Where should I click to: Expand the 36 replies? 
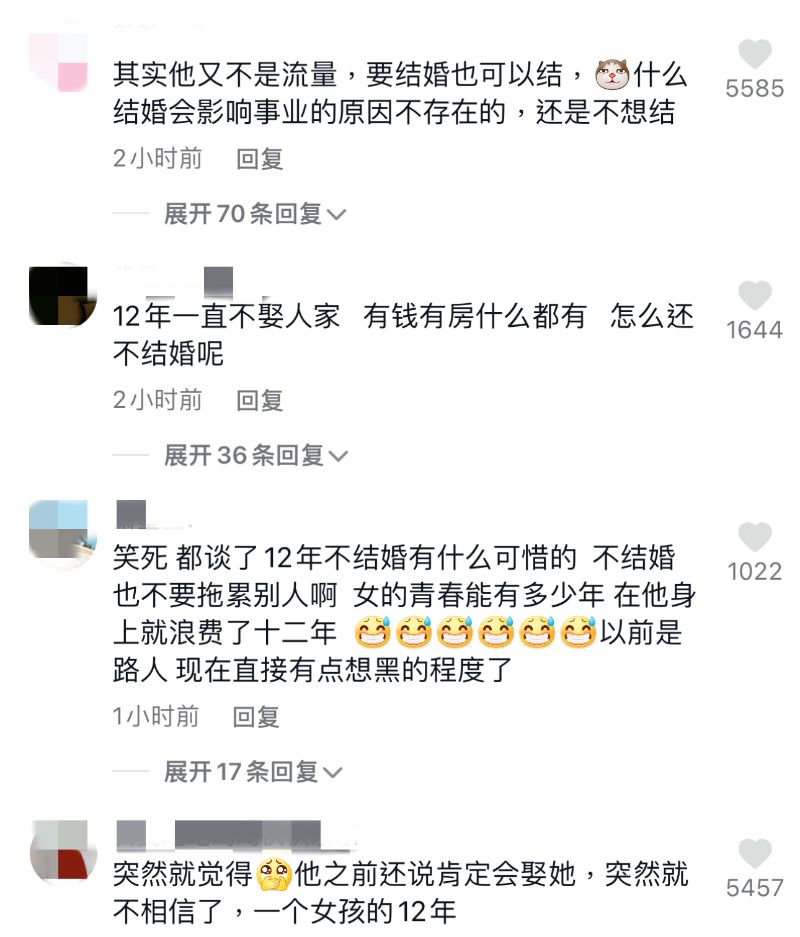click(x=254, y=455)
